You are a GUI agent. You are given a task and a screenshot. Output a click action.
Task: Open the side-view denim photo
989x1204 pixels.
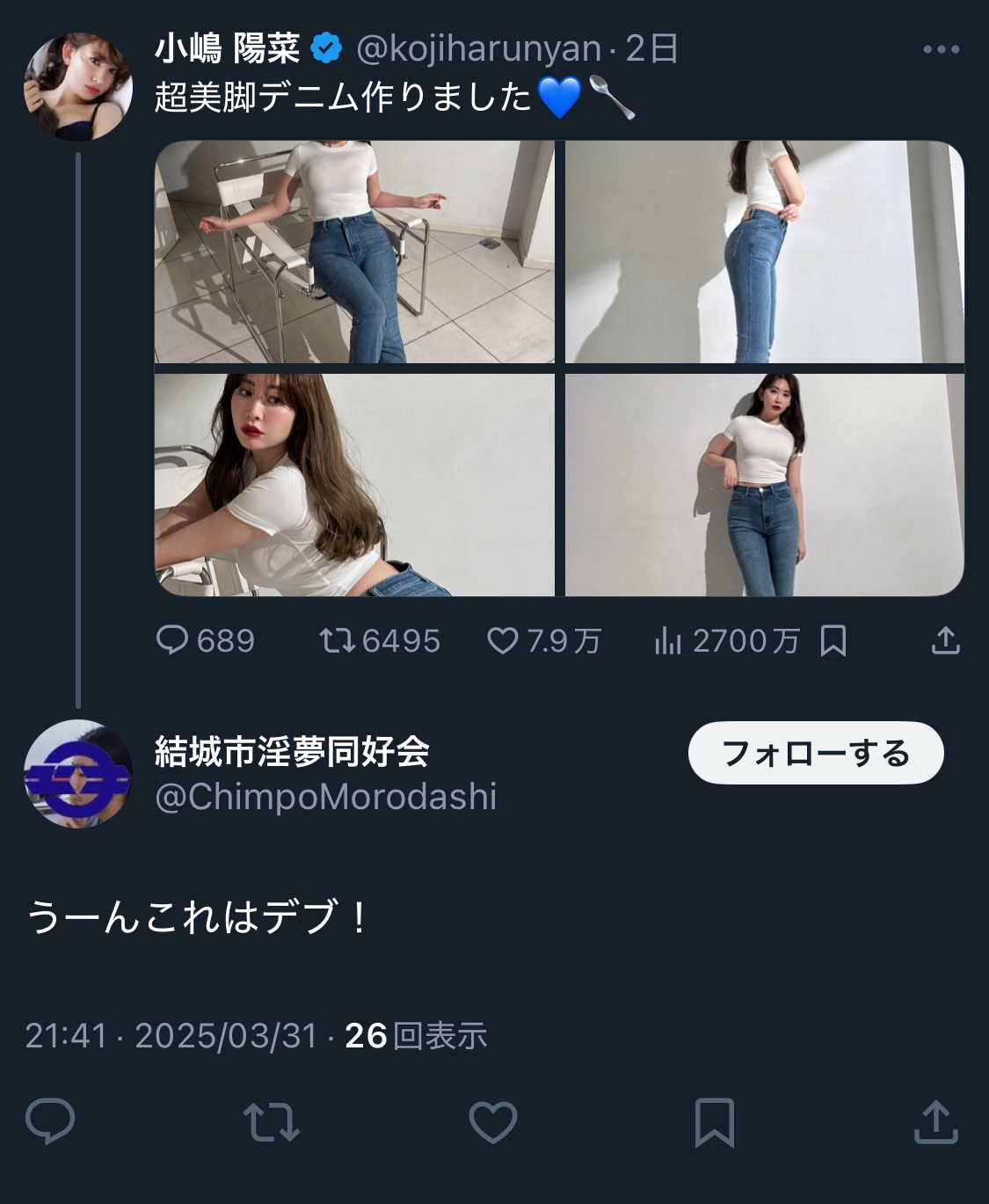click(x=764, y=252)
